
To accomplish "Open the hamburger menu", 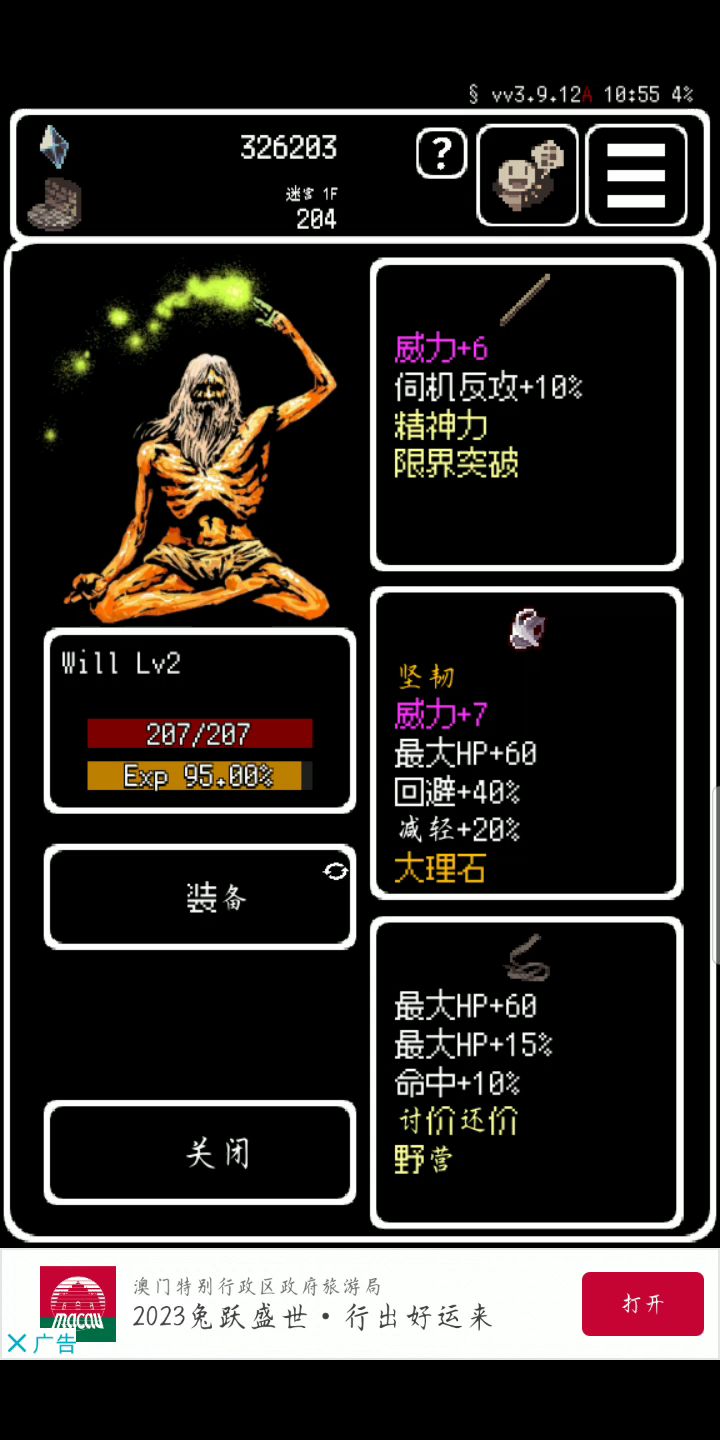I will pyautogui.click(x=636, y=175).
